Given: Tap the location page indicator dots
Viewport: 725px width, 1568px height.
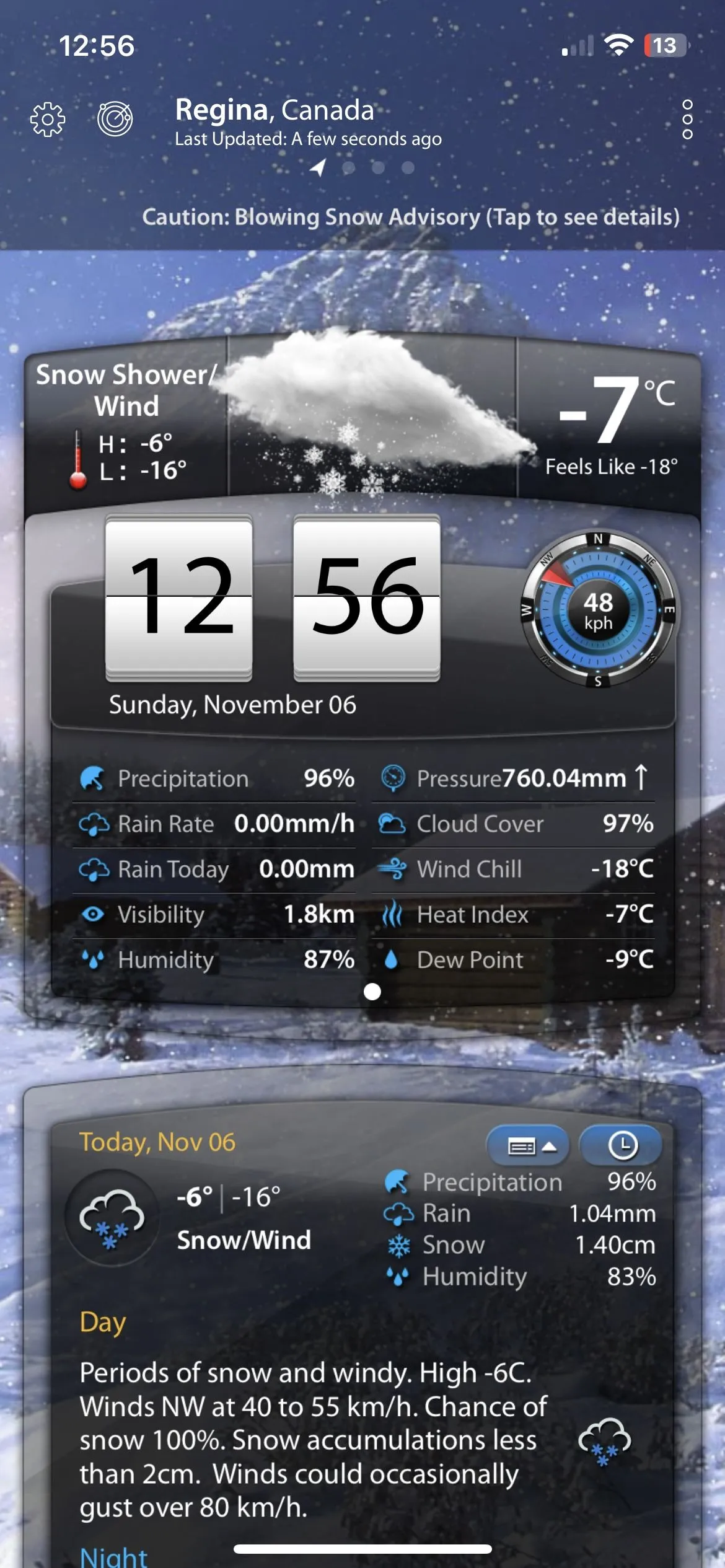Looking at the screenshot, I should click(363, 167).
